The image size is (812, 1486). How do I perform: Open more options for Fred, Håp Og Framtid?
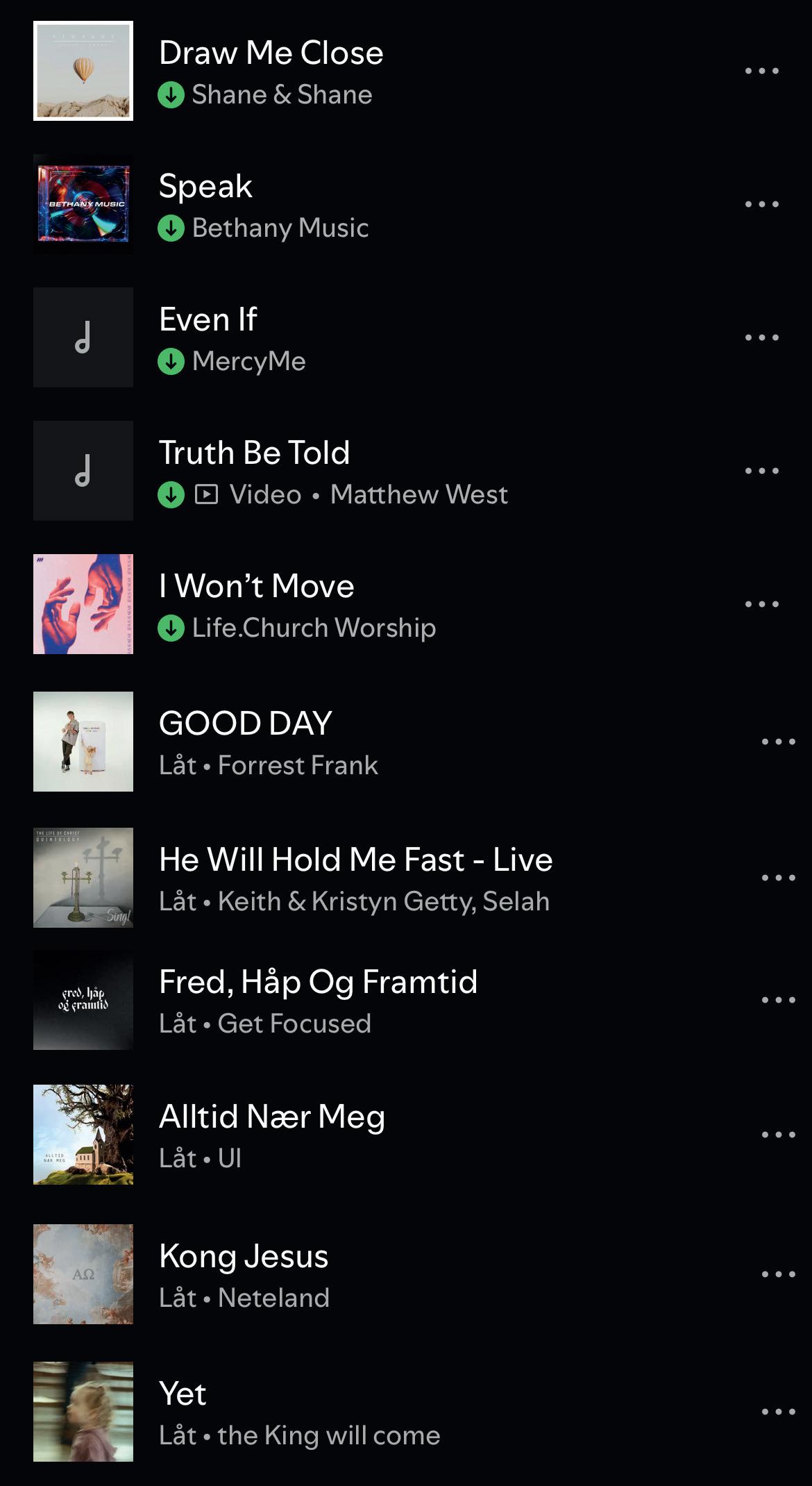coord(778,1000)
